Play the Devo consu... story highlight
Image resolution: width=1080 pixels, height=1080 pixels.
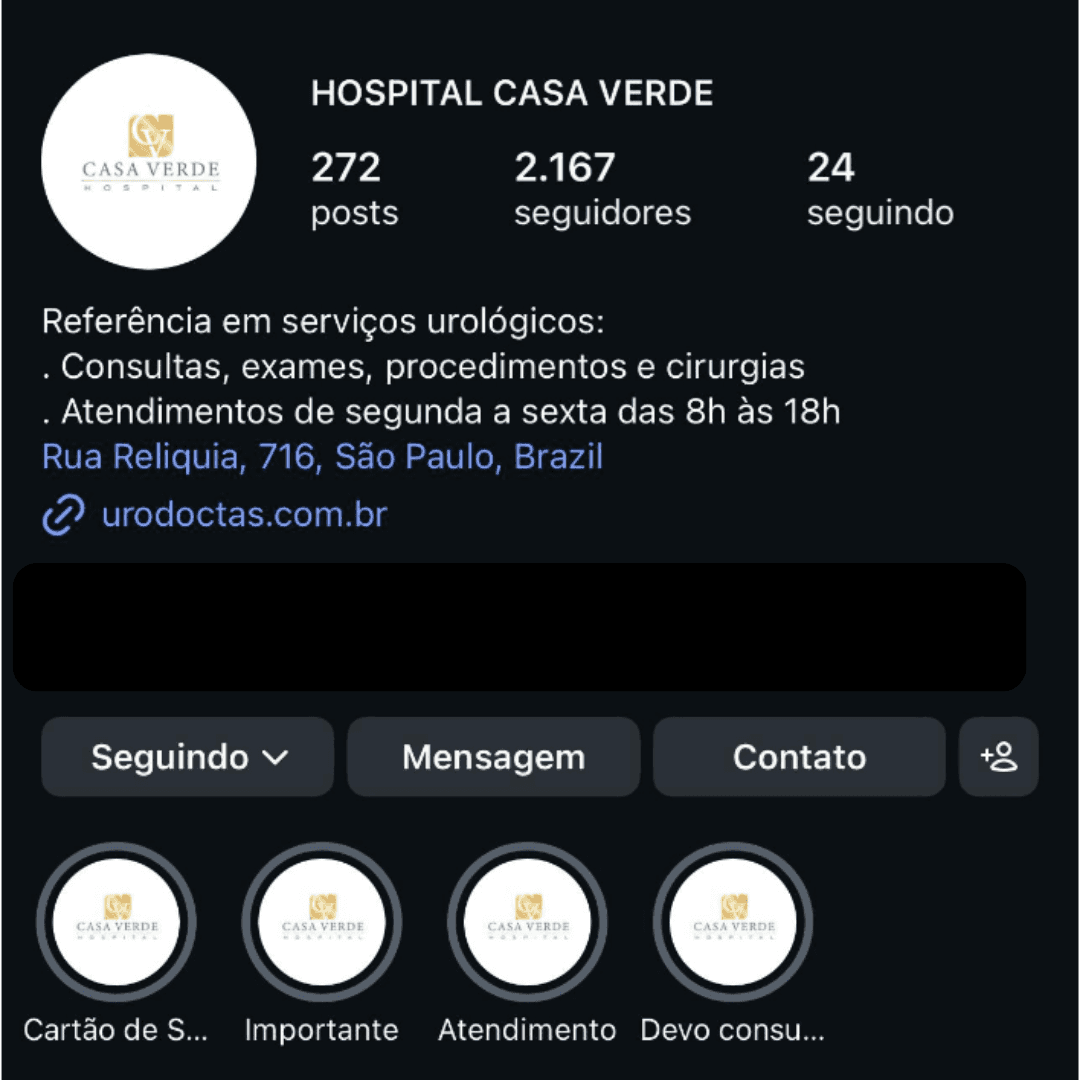(733, 922)
